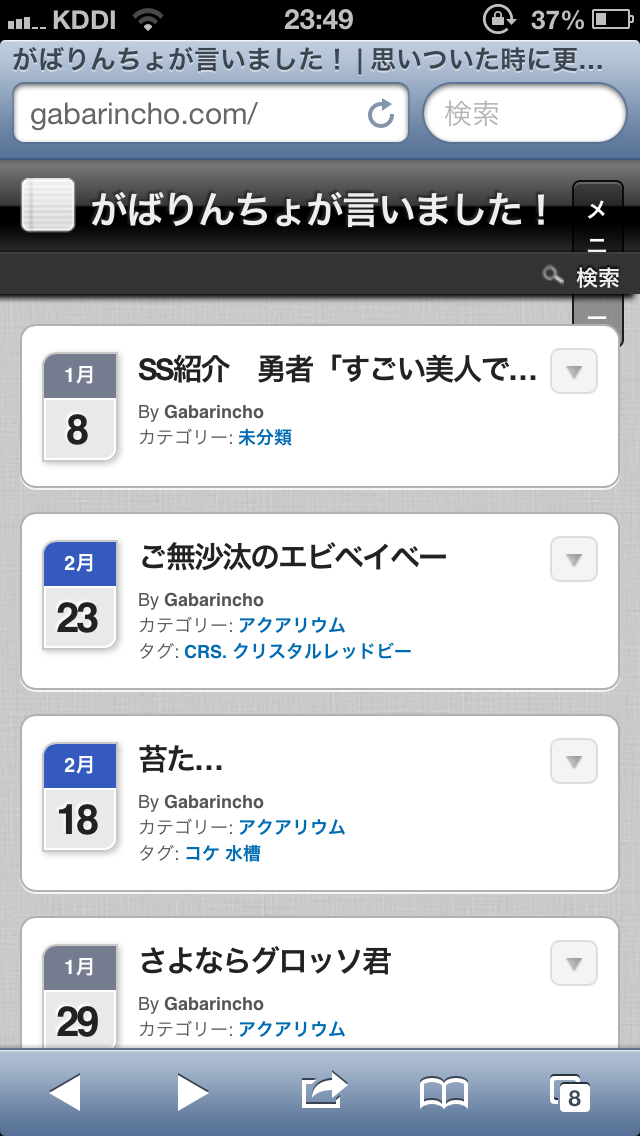Open post ご無沙汰のエビベイベー

pyautogui.click(x=291, y=558)
